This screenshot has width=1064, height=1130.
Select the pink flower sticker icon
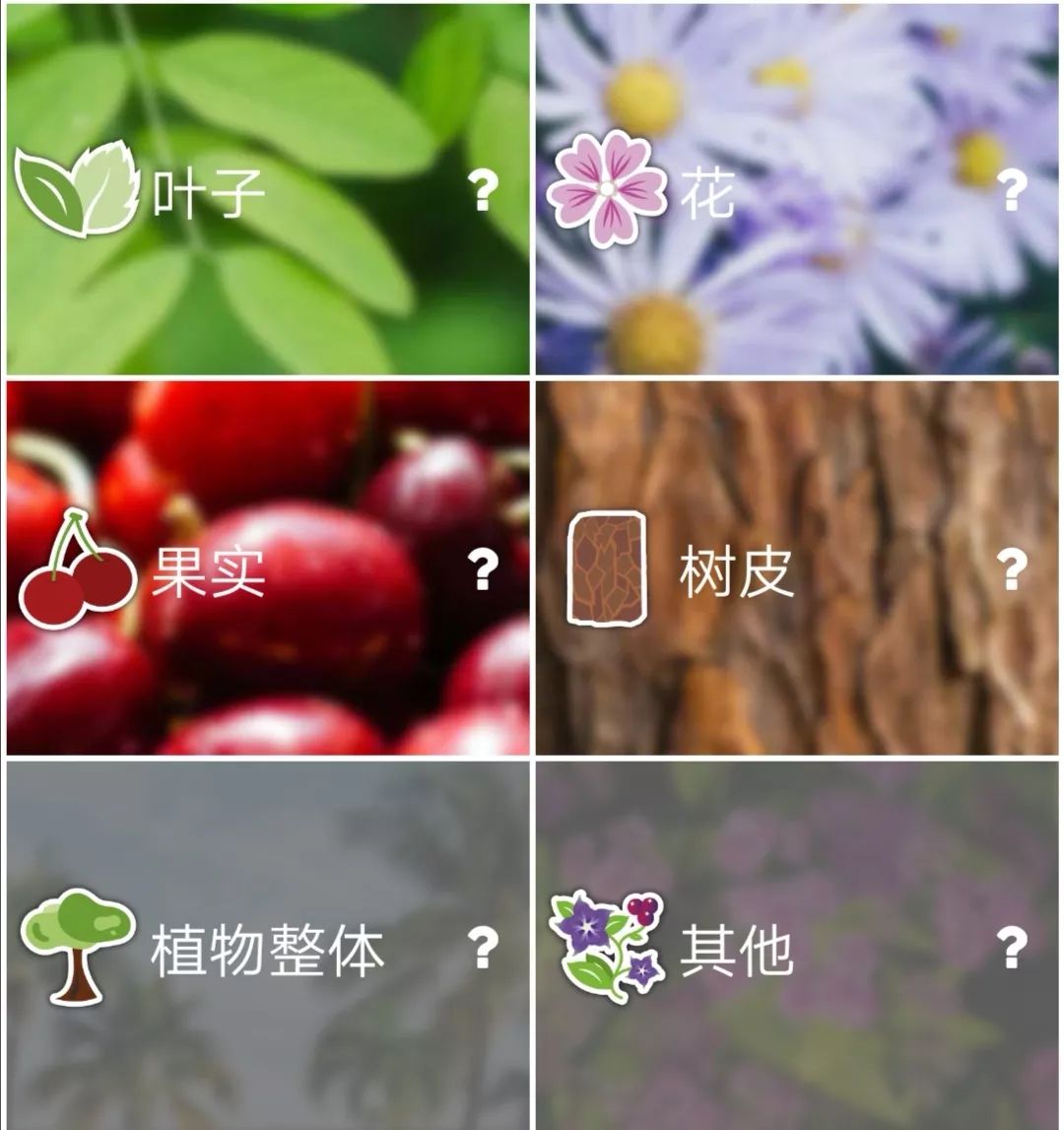tap(606, 187)
